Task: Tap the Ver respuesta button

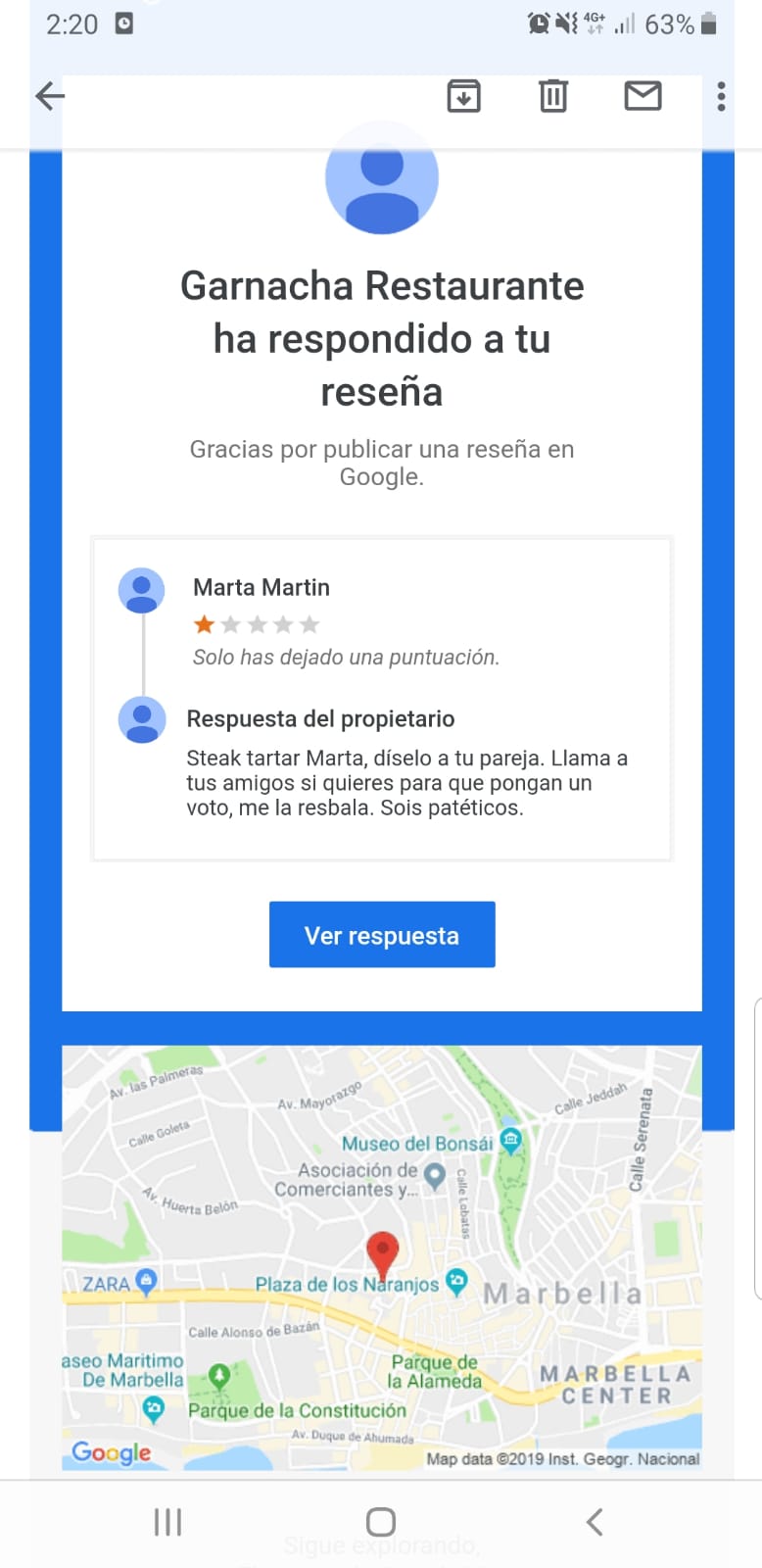Action: click(382, 935)
